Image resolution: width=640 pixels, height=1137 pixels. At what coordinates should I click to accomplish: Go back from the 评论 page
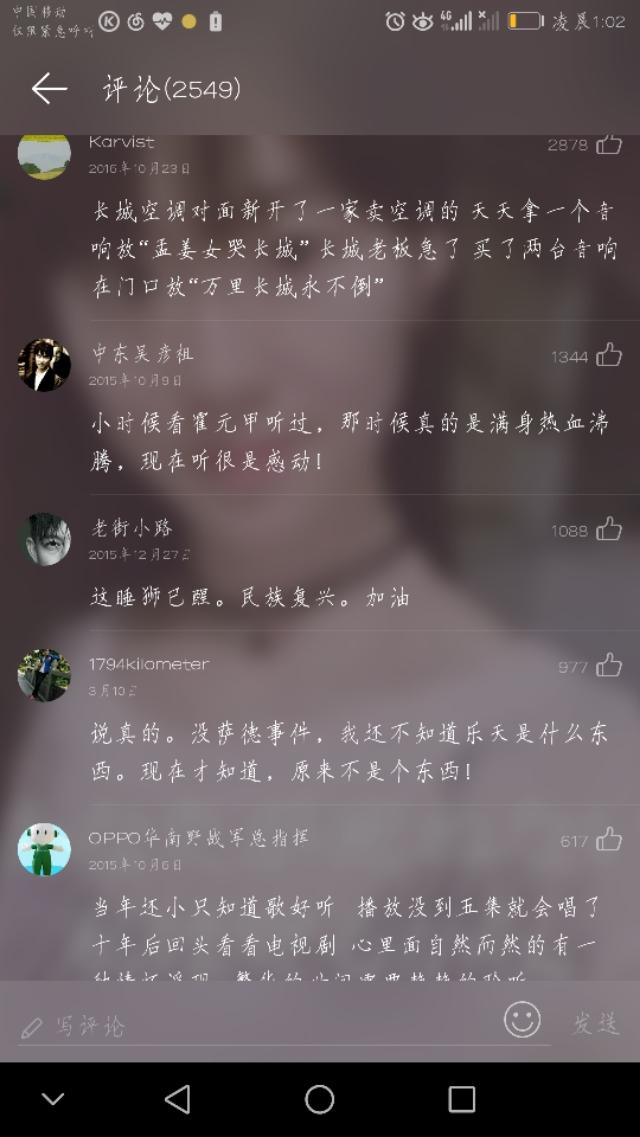[48, 89]
